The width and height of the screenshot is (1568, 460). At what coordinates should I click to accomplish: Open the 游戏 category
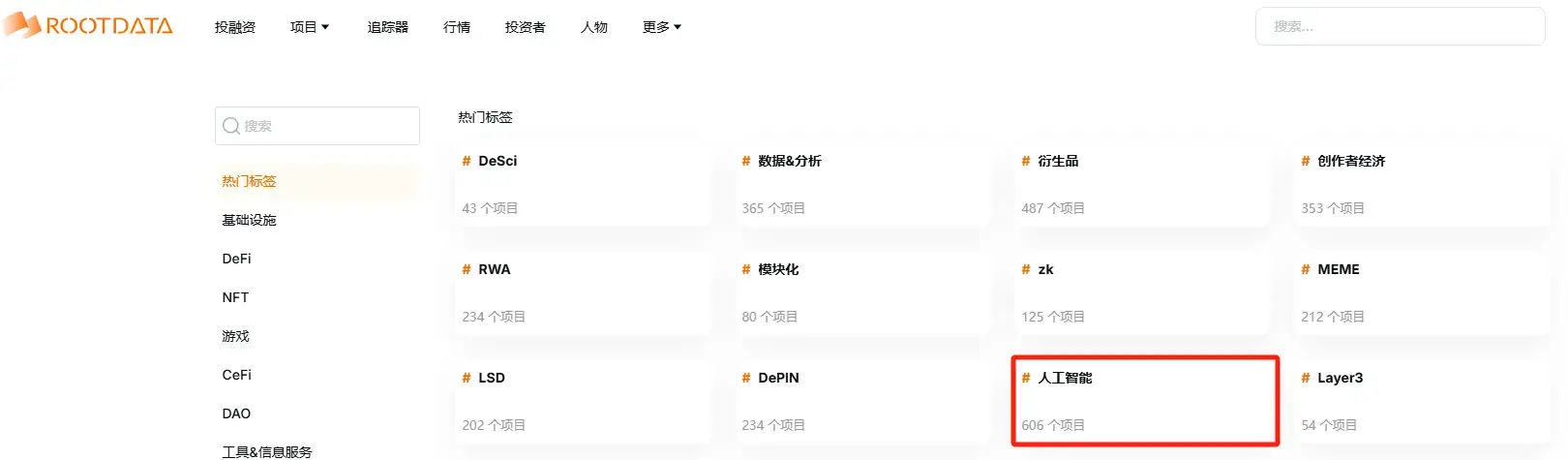[x=235, y=336]
